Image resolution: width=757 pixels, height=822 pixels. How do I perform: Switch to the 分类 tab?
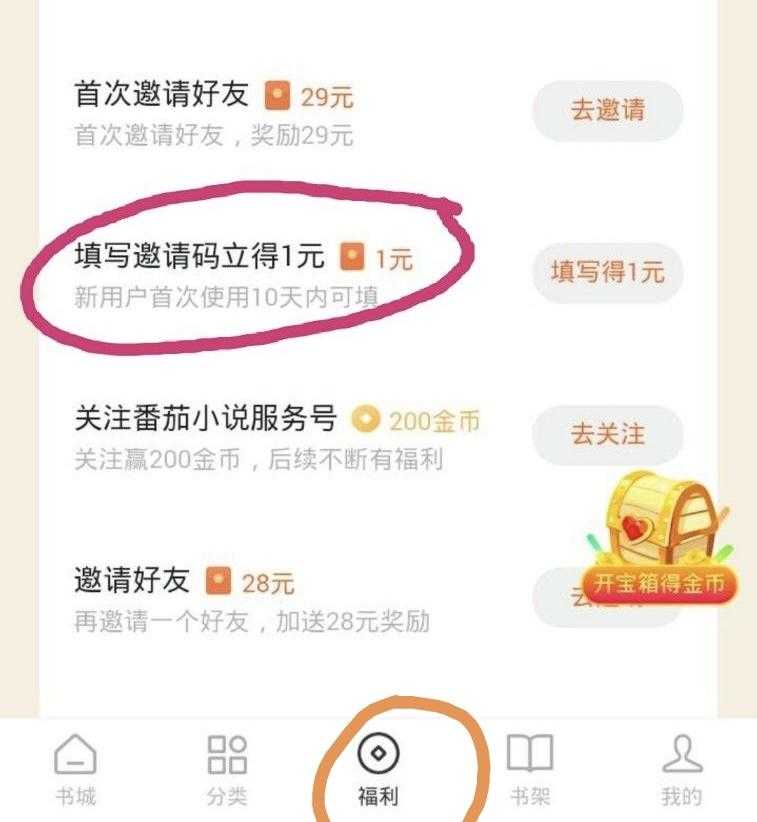point(227,769)
